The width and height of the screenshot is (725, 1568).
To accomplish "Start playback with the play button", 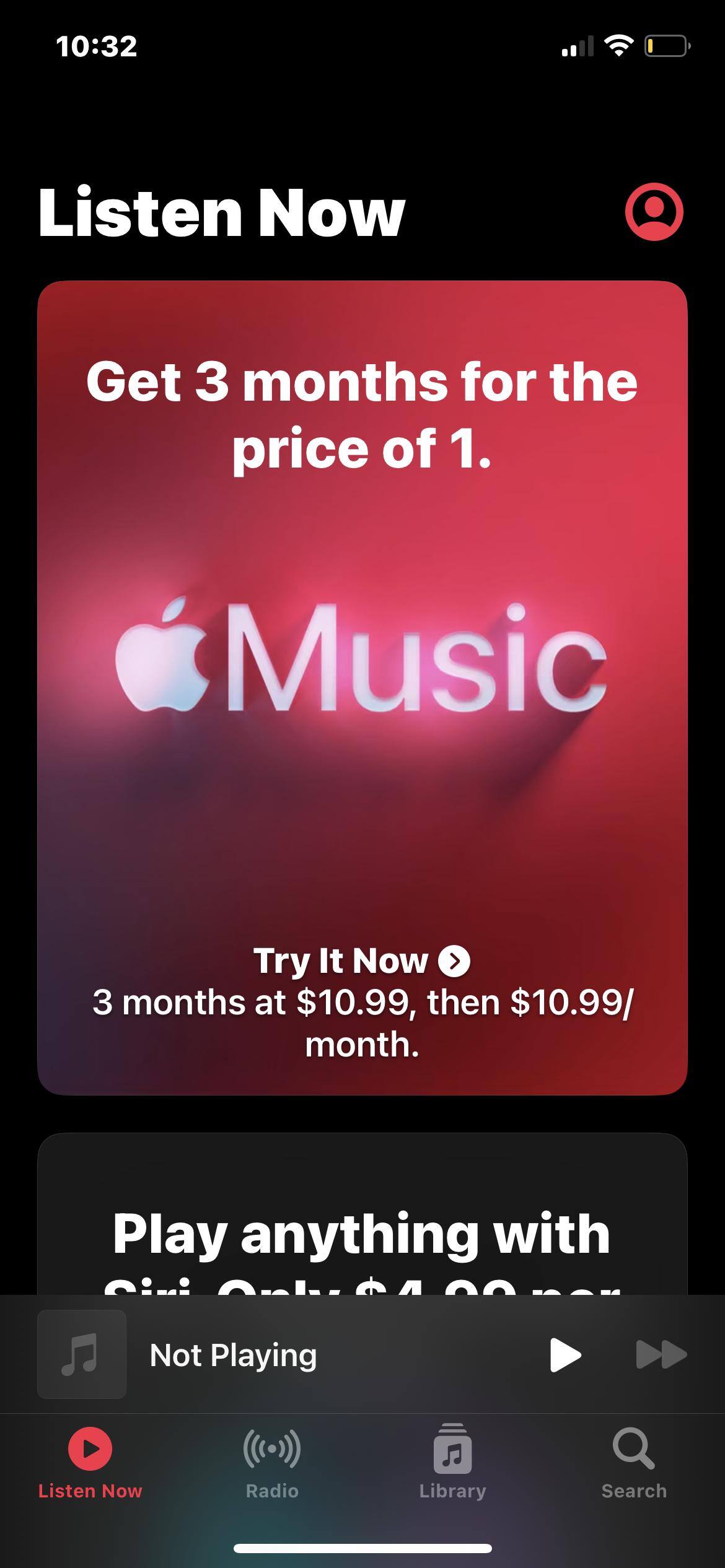I will [x=565, y=1354].
